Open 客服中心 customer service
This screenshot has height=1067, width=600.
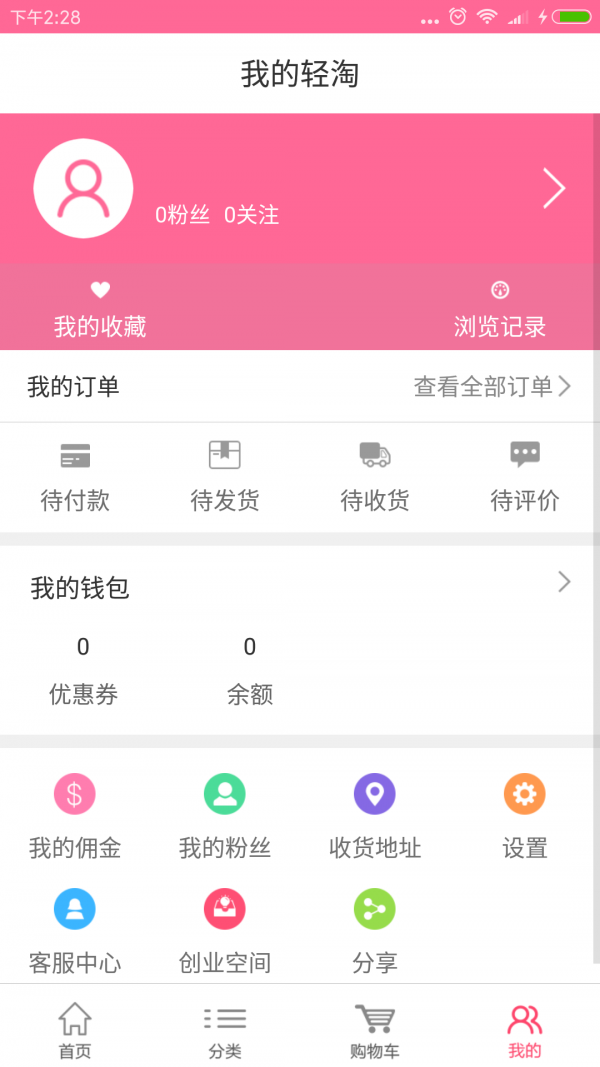75,930
